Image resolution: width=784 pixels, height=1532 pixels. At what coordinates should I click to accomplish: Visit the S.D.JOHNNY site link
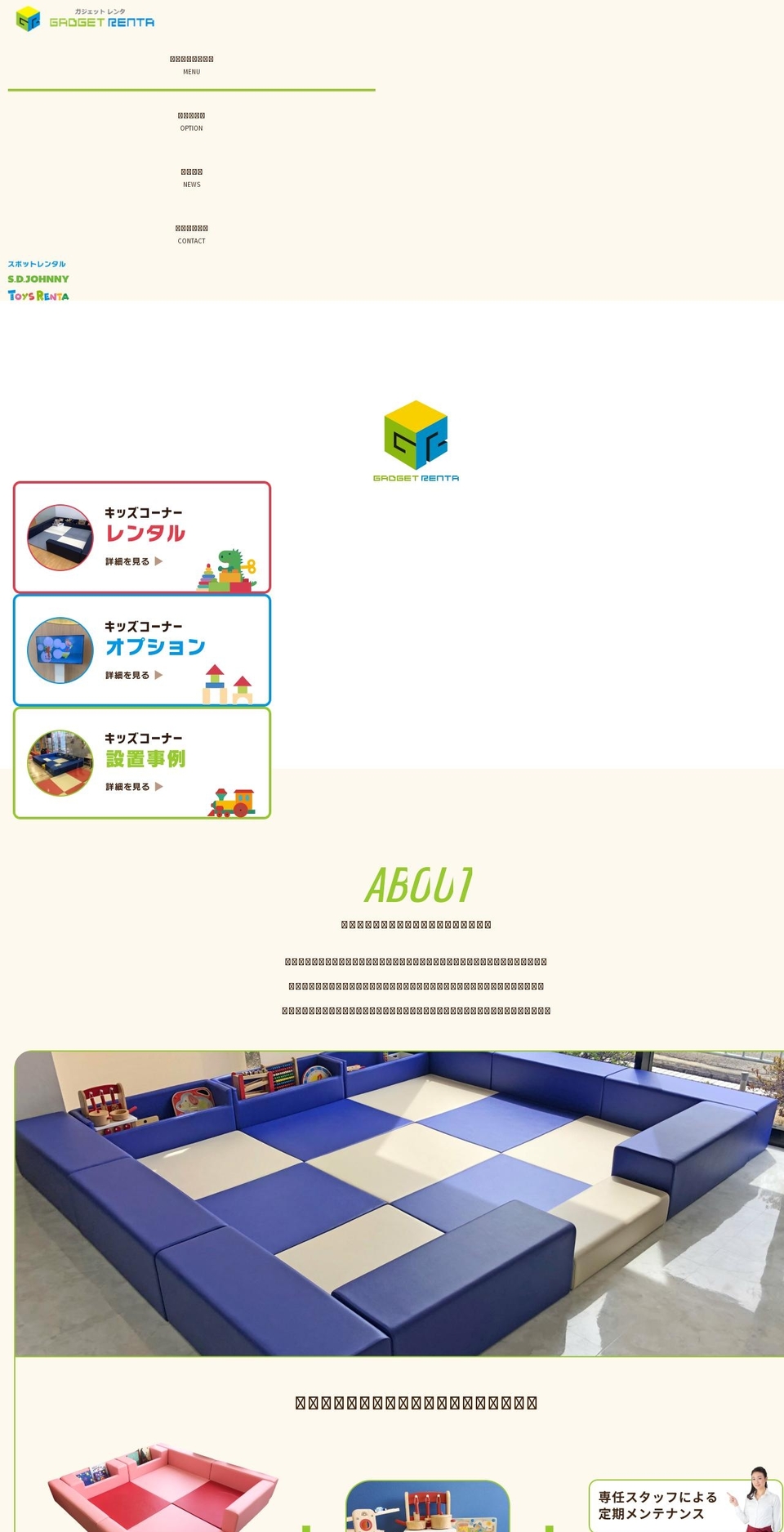pos(38,279)
